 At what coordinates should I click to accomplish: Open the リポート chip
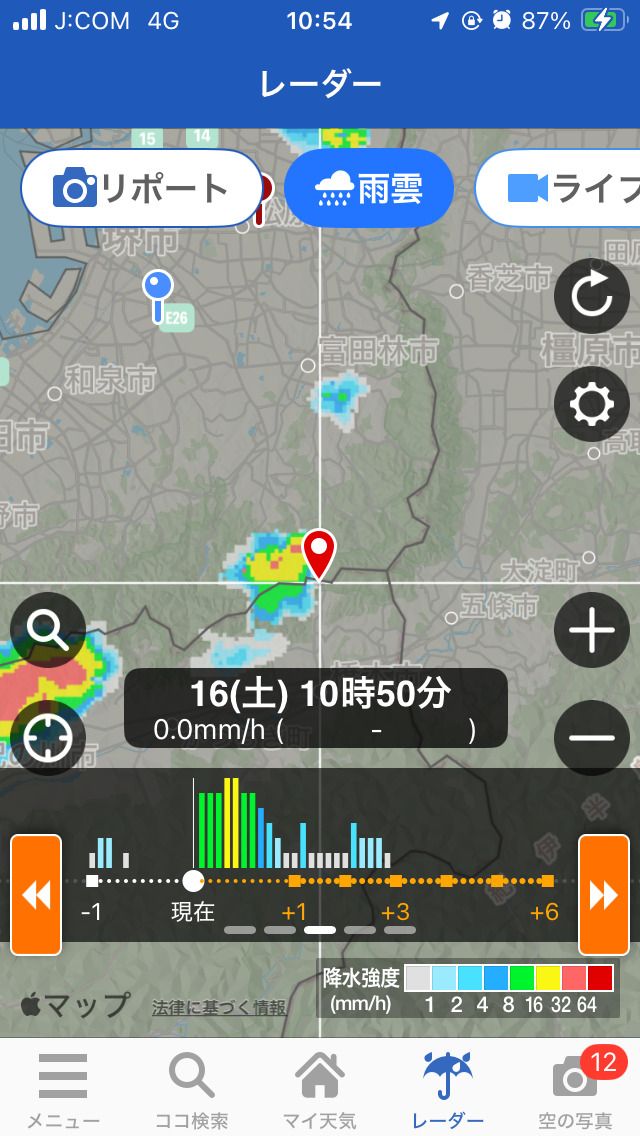click(x=141, y=188)
